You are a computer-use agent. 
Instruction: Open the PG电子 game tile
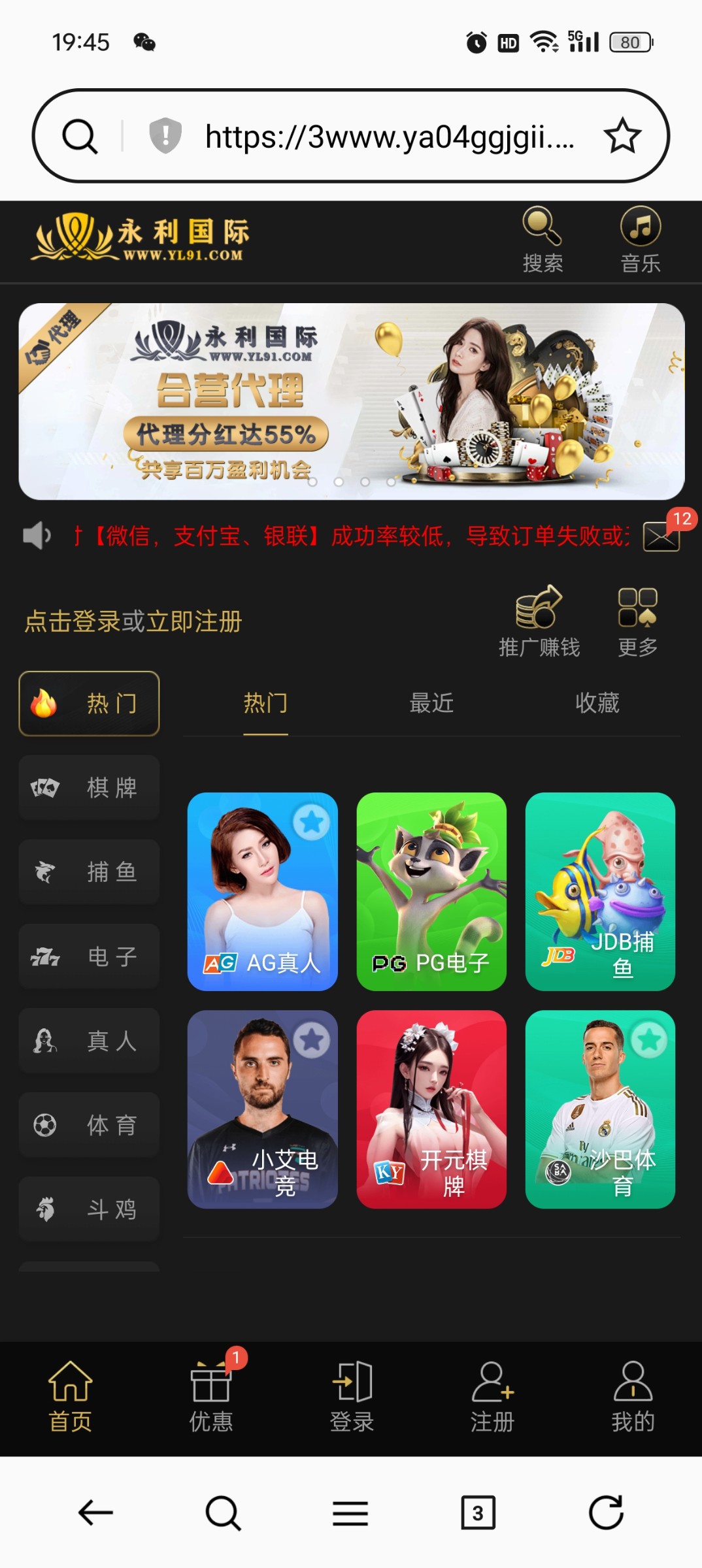point(431,891)
